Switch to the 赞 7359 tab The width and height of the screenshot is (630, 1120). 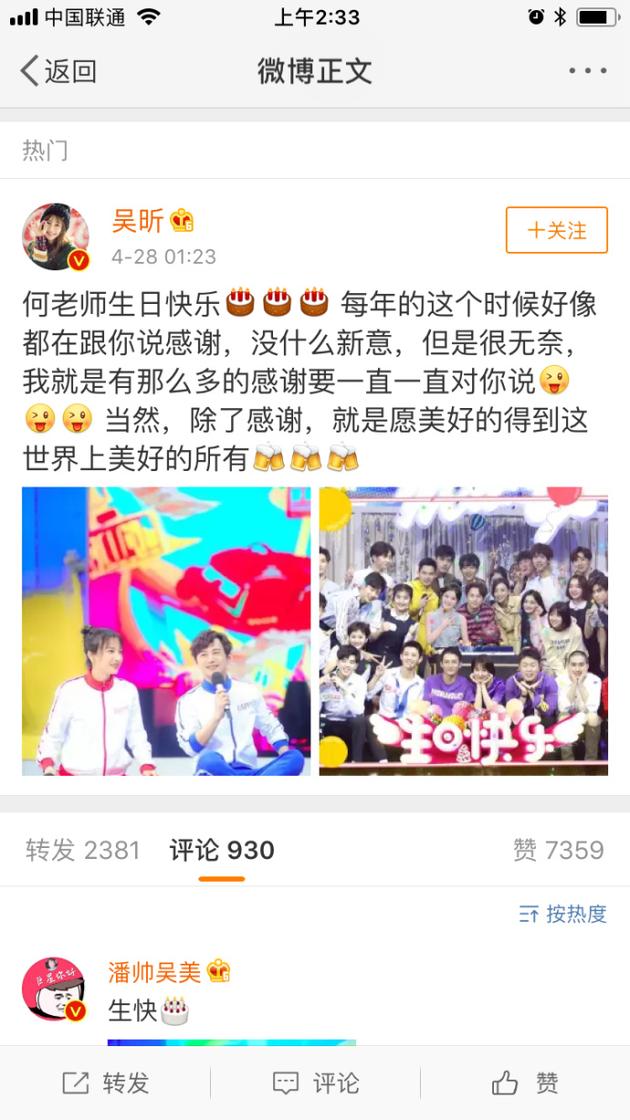pyautogui.click(x=558, y=850)
